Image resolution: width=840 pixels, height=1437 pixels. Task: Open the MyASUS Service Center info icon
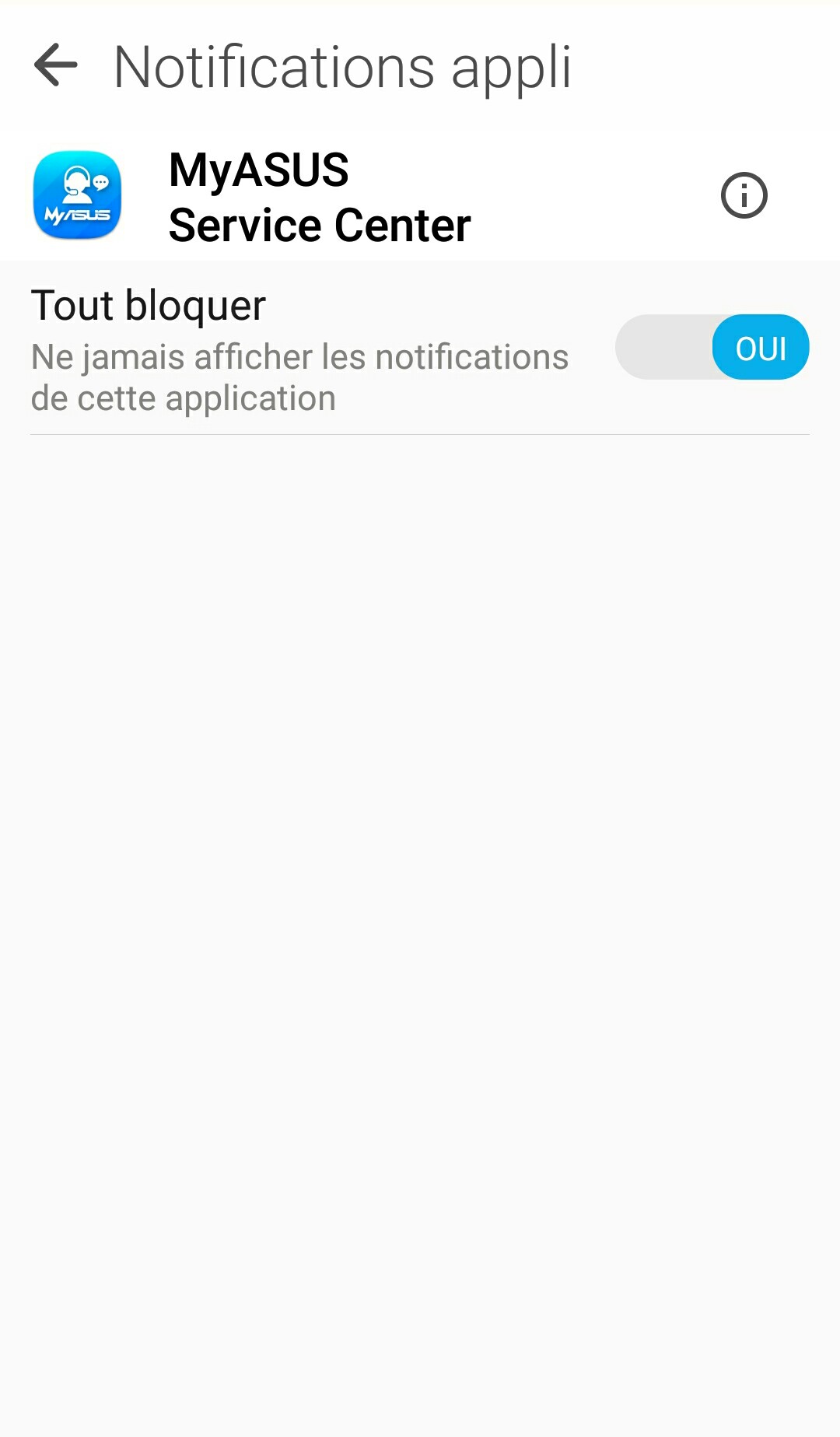point(744,195)
